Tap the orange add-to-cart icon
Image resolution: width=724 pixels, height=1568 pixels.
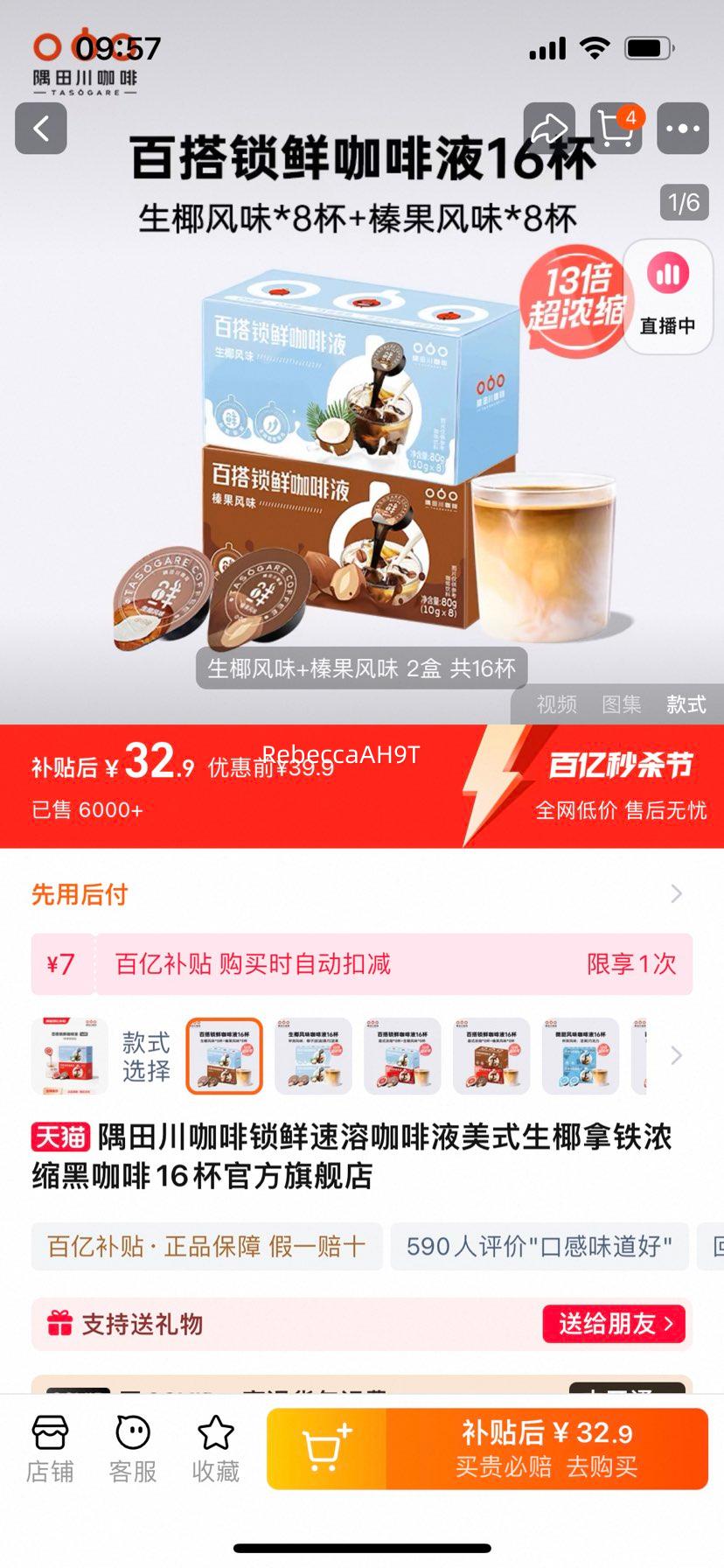tap(325, 1448)
